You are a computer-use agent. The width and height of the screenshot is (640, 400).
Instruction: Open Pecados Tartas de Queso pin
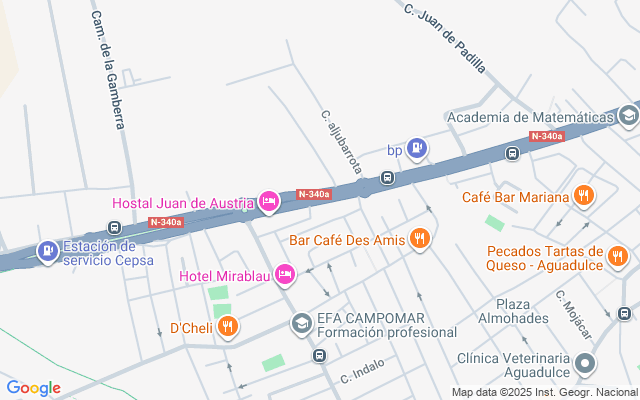pyautogui.click(x=620, y=259)
